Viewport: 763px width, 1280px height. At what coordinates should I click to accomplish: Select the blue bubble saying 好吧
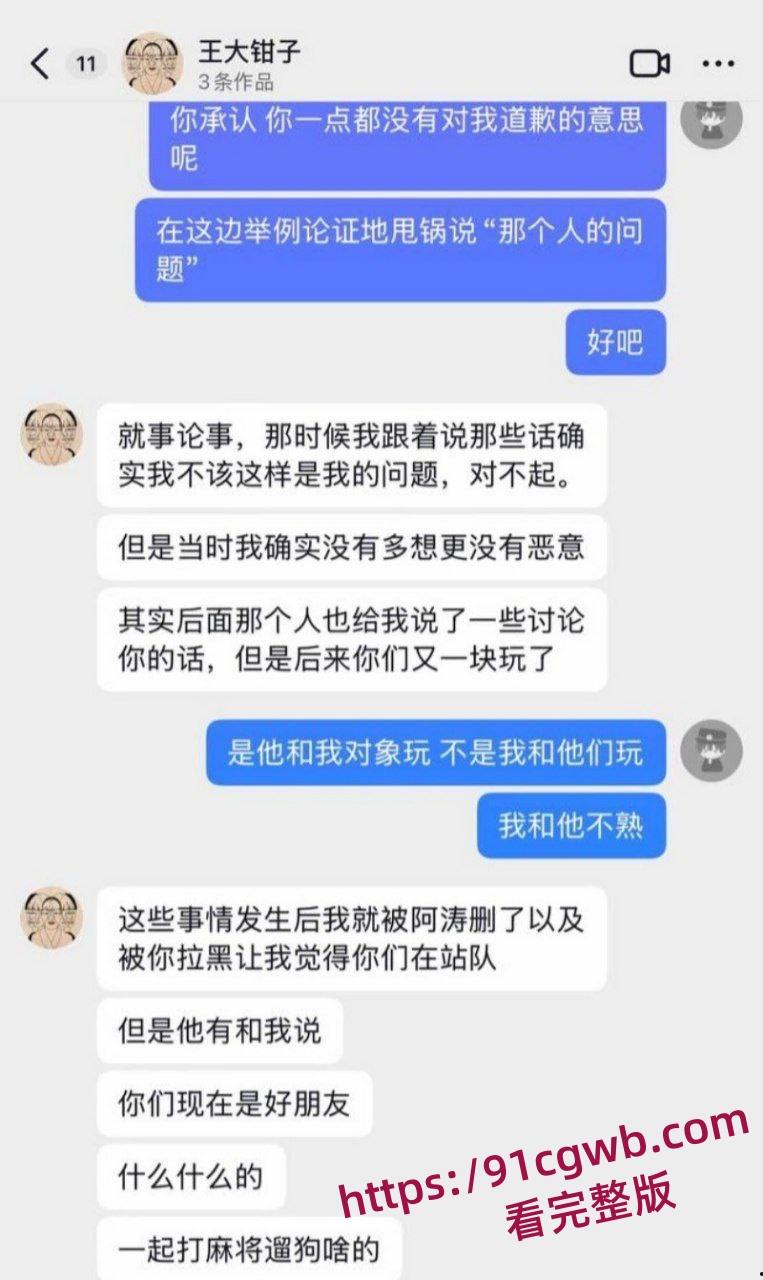(x=616, y=340)
